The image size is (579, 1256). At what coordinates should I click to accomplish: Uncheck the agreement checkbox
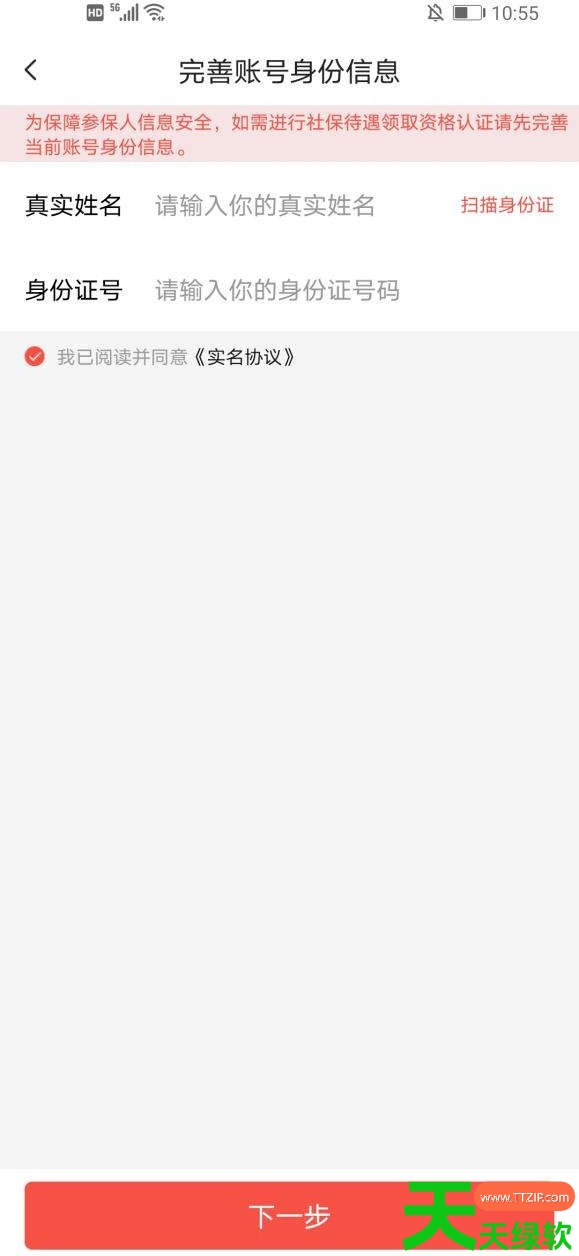click(35, 357)
